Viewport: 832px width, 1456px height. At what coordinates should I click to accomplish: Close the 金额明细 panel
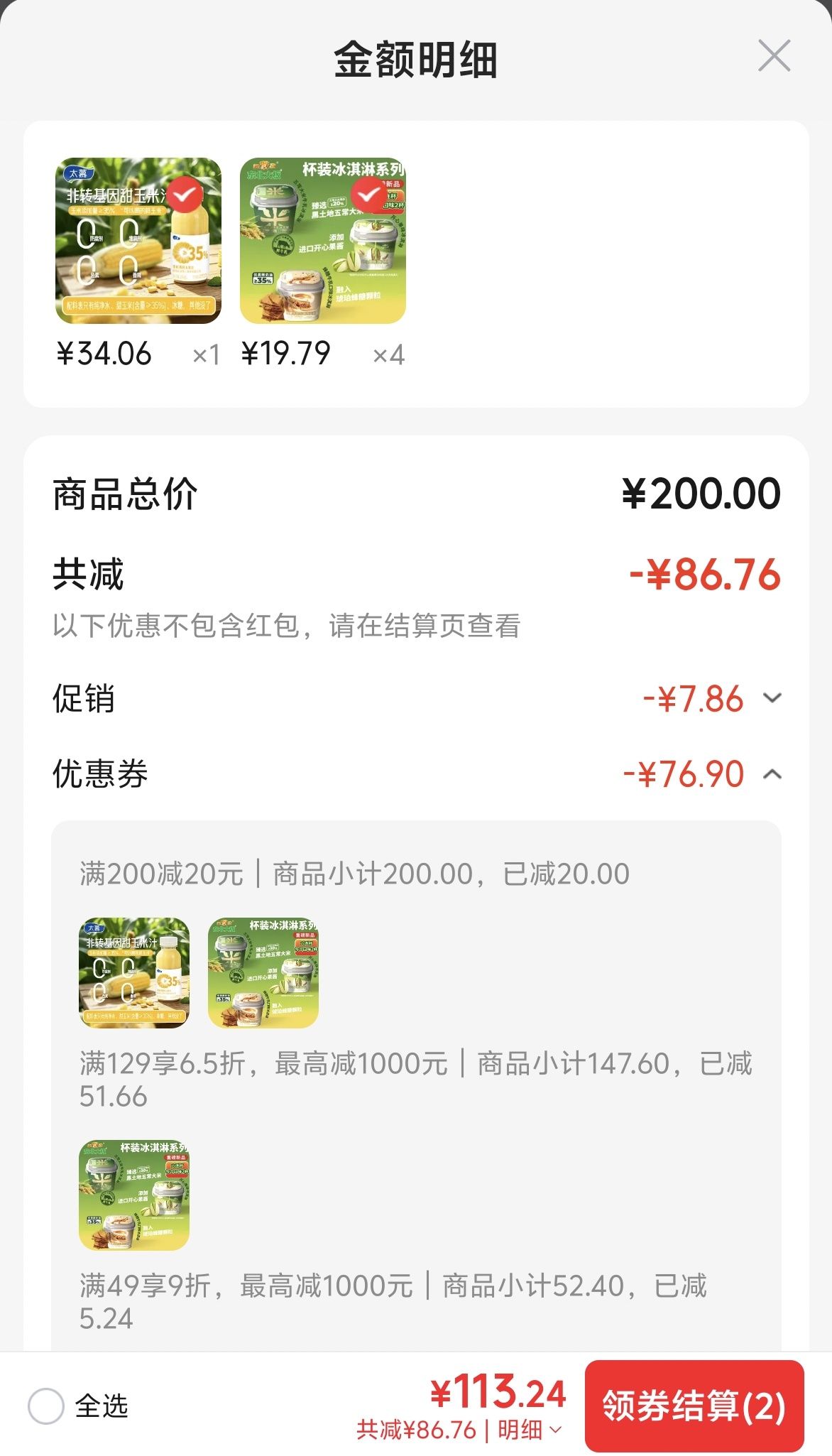774,56
